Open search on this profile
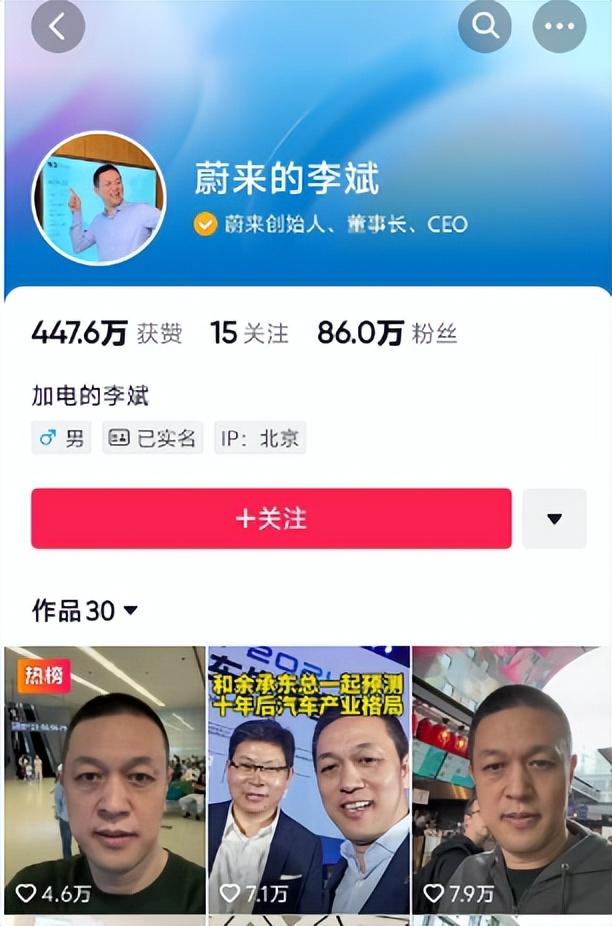This screenshot has height=926, width=612. [x=485, y=27]
